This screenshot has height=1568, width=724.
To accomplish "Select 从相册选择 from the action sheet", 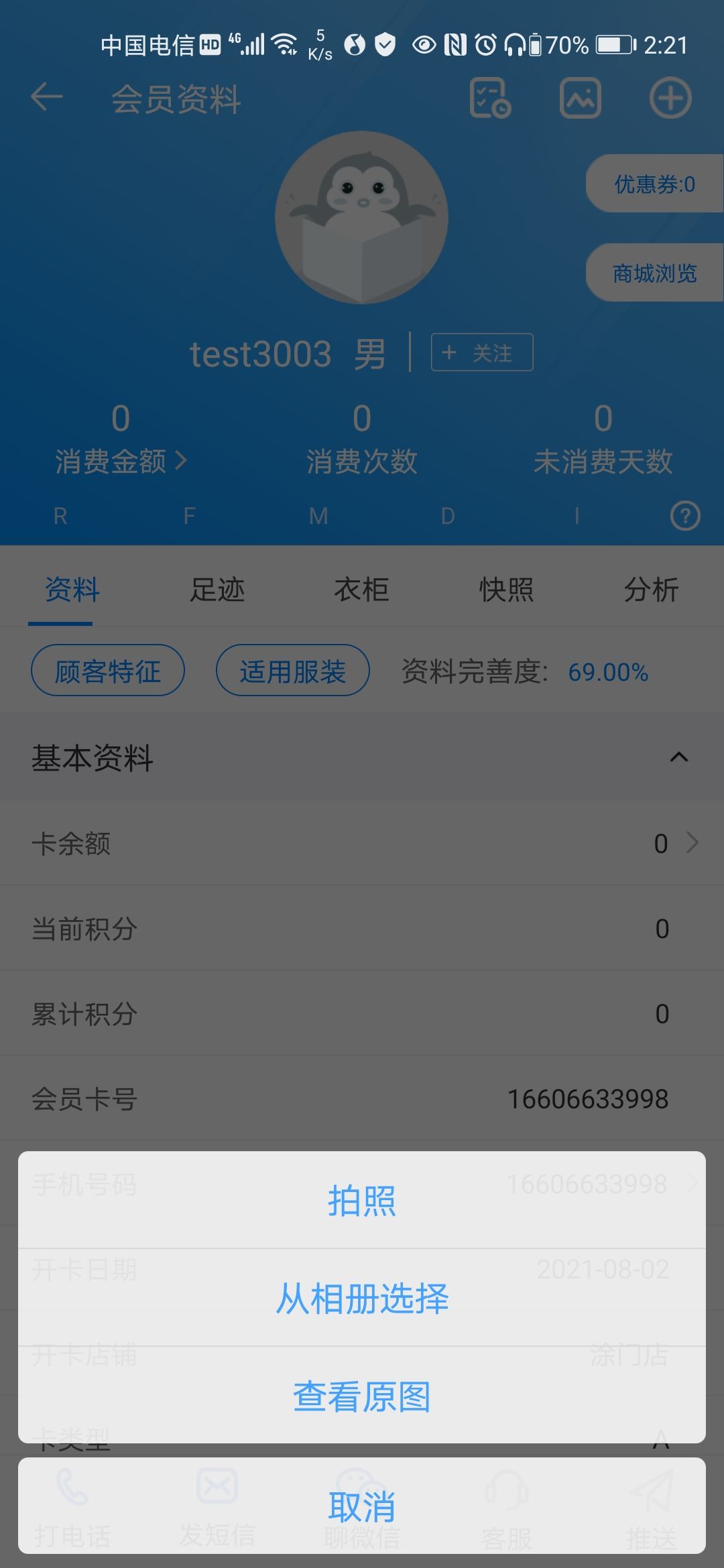I will [362, 1298].
